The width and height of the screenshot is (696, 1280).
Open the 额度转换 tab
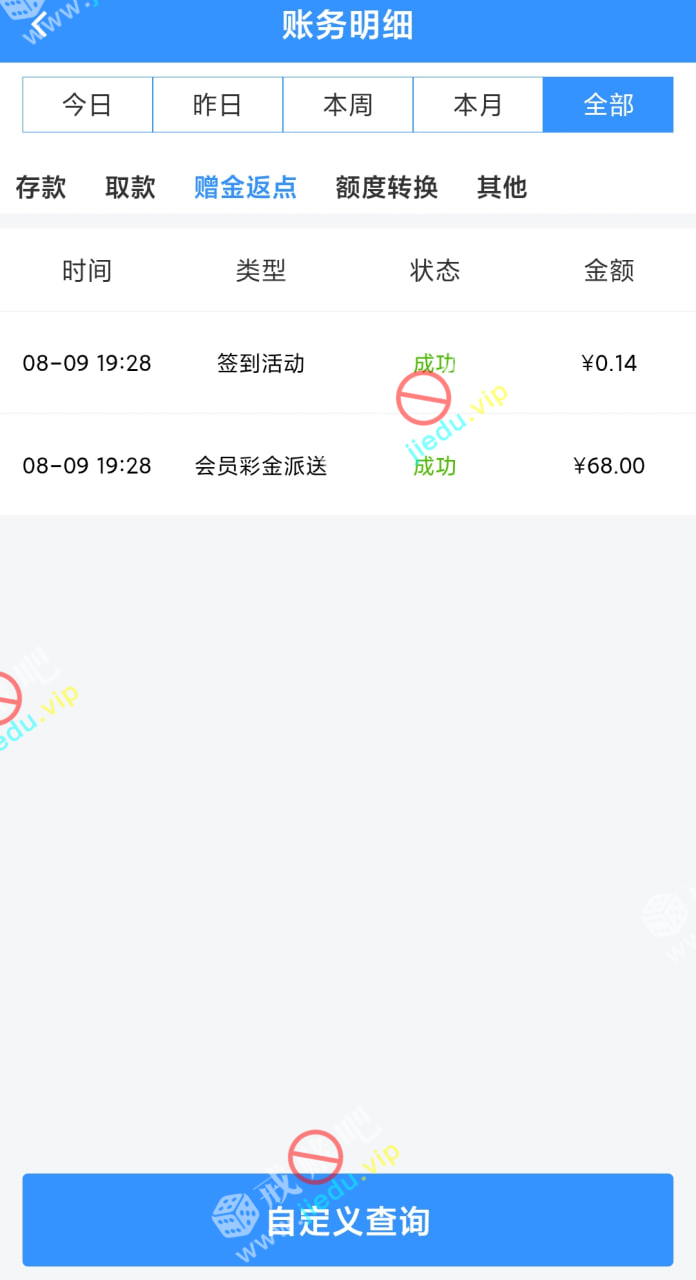(x=387, y=187)
